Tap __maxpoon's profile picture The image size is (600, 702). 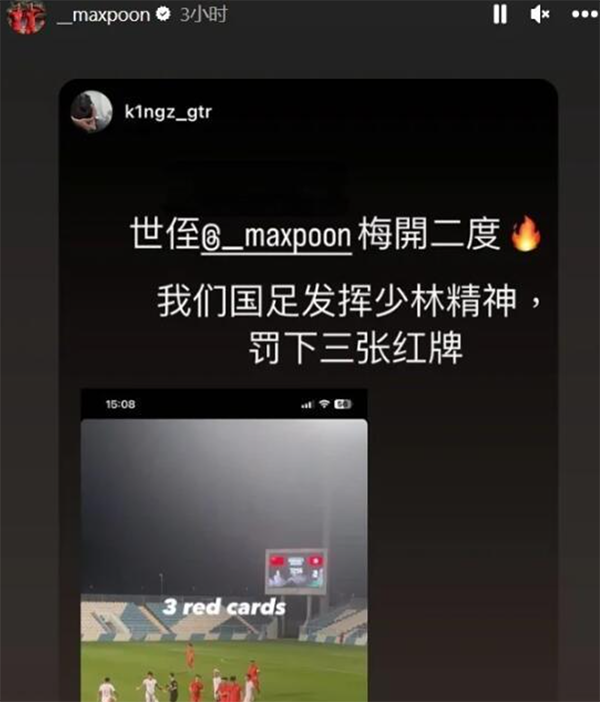pyautogui.click(x=26, y=14)
